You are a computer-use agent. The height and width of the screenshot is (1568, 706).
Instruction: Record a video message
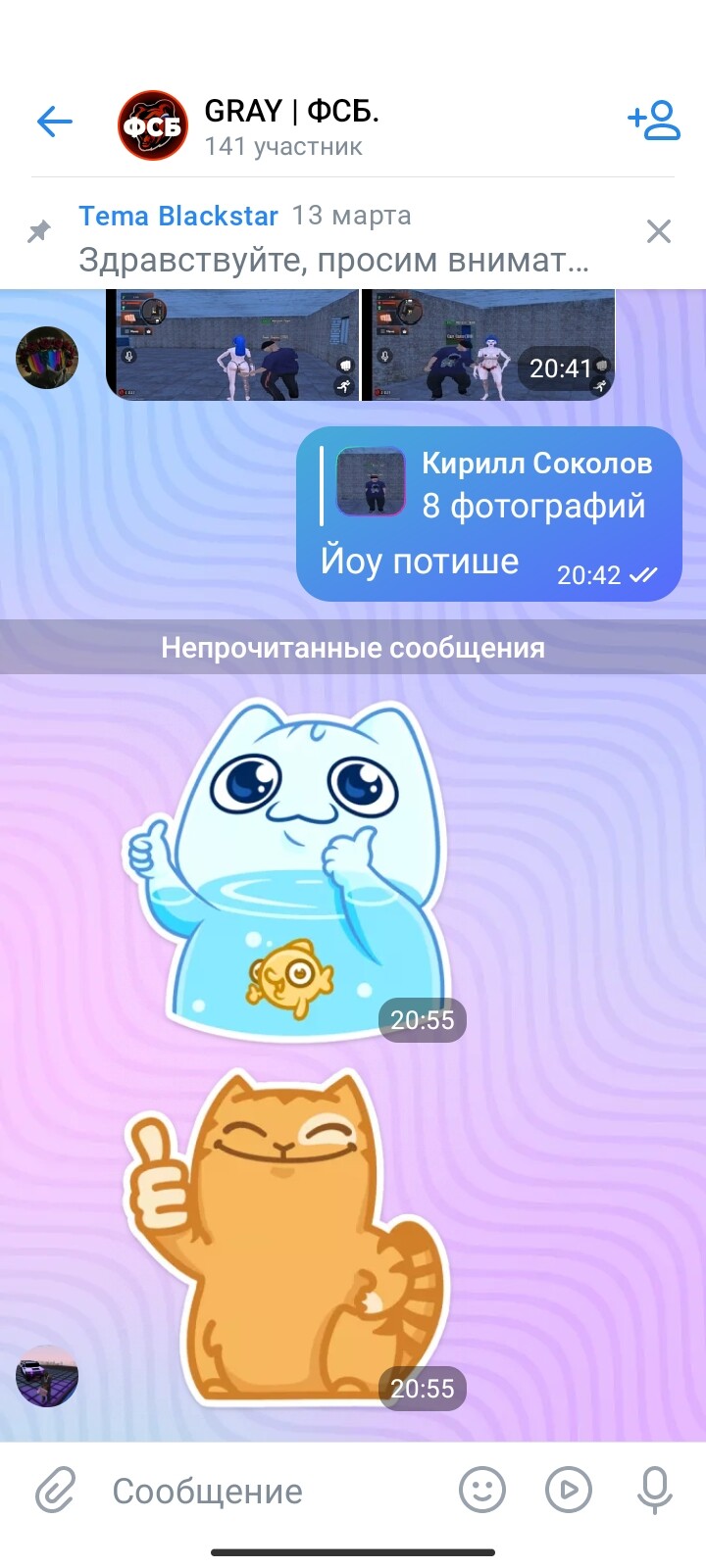569,1491
